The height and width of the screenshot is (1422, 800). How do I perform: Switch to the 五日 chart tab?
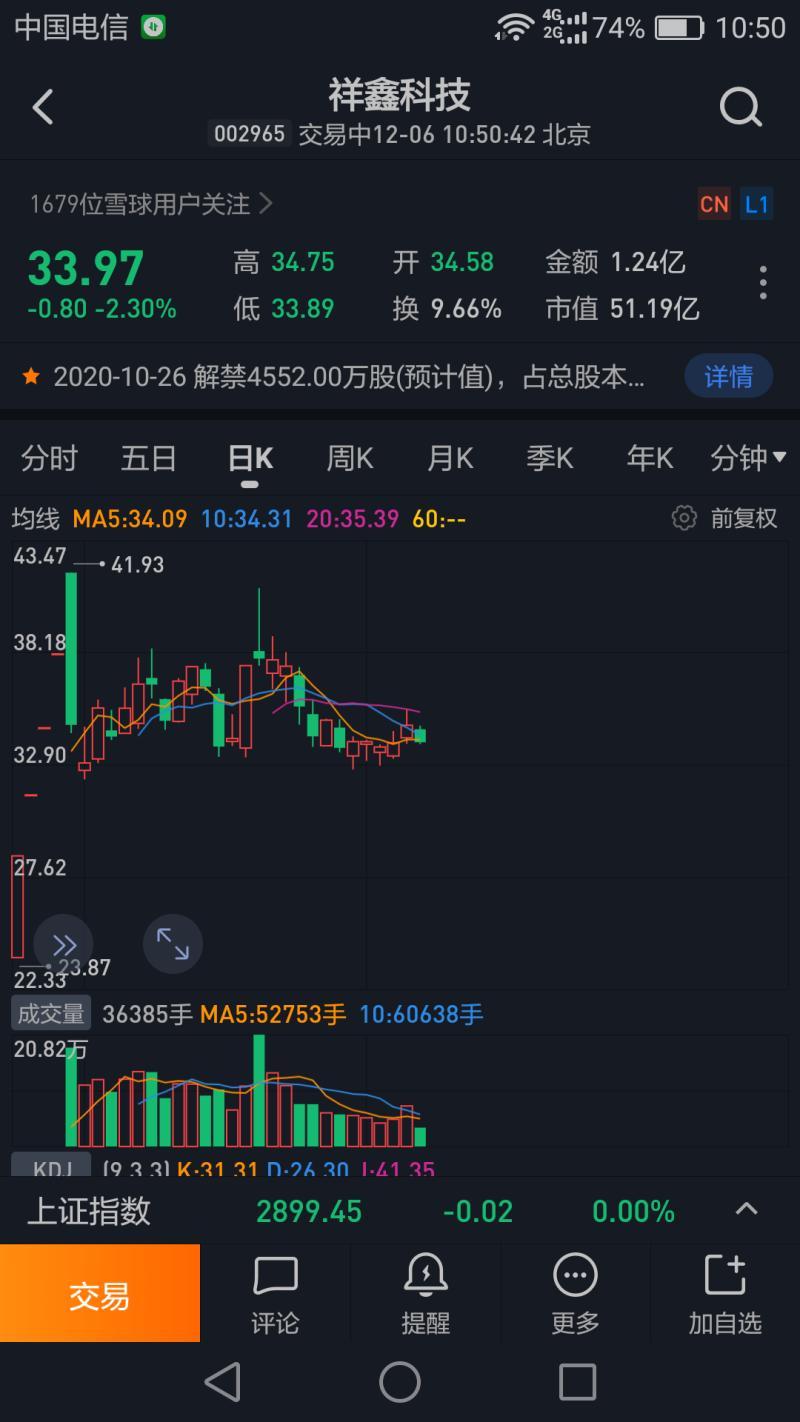coord(149,459)
